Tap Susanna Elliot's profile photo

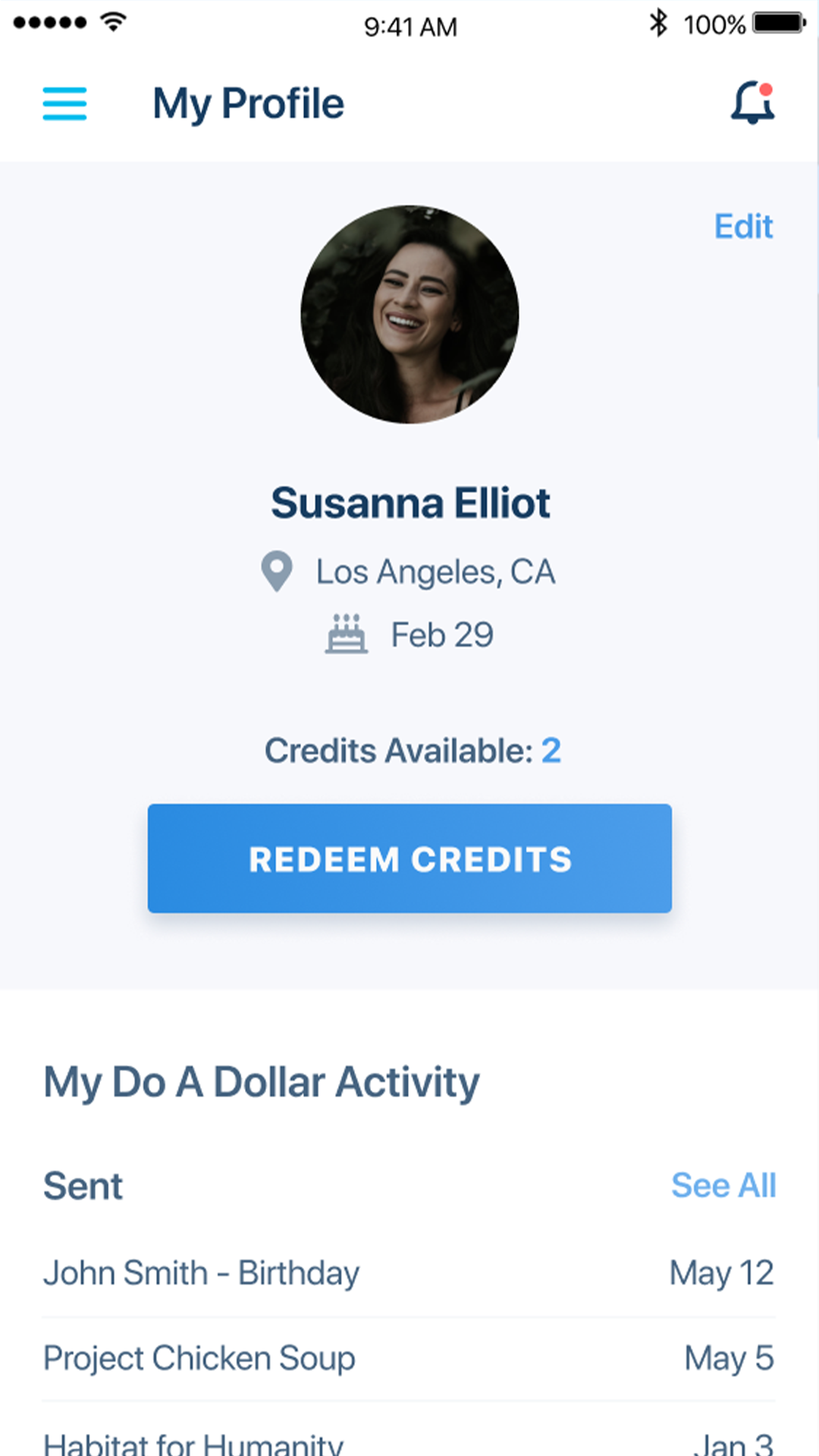tap(409, 314)
